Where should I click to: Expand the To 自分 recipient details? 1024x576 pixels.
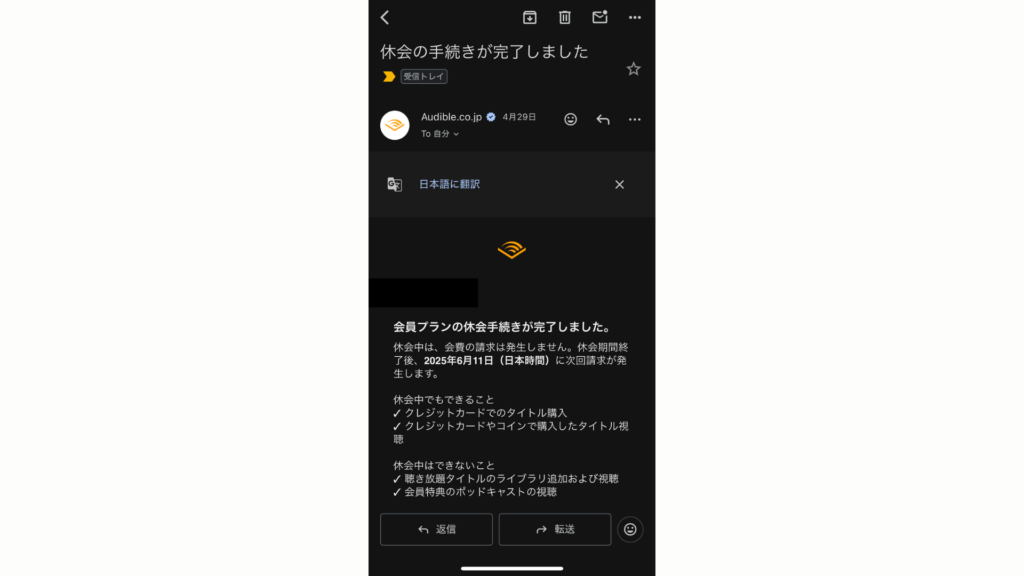pos(440,134)
